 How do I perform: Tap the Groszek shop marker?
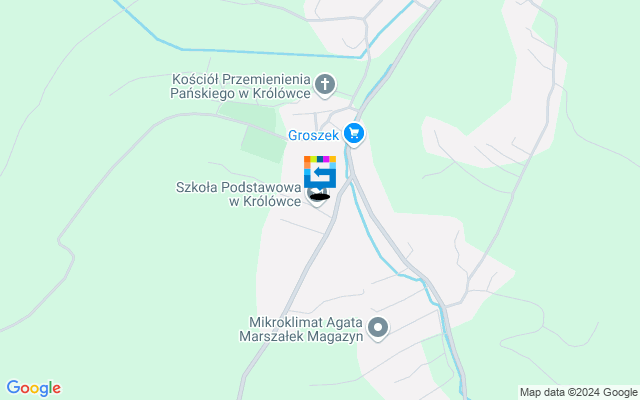[x=353, y=132]
